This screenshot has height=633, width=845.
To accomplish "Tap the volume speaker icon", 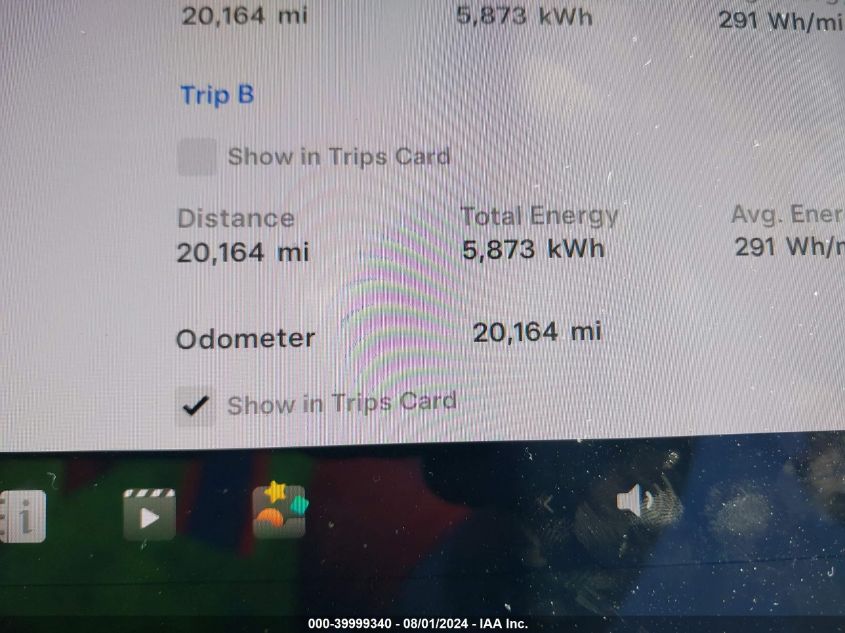I will [x=633, y=500].
